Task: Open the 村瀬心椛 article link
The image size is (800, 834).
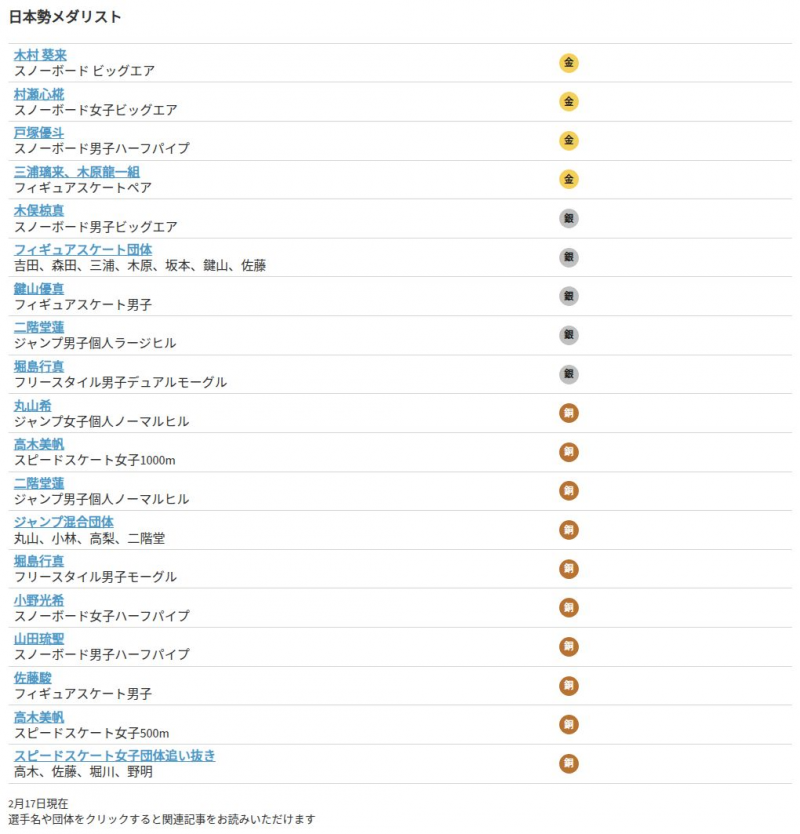Action: point(38,94)
